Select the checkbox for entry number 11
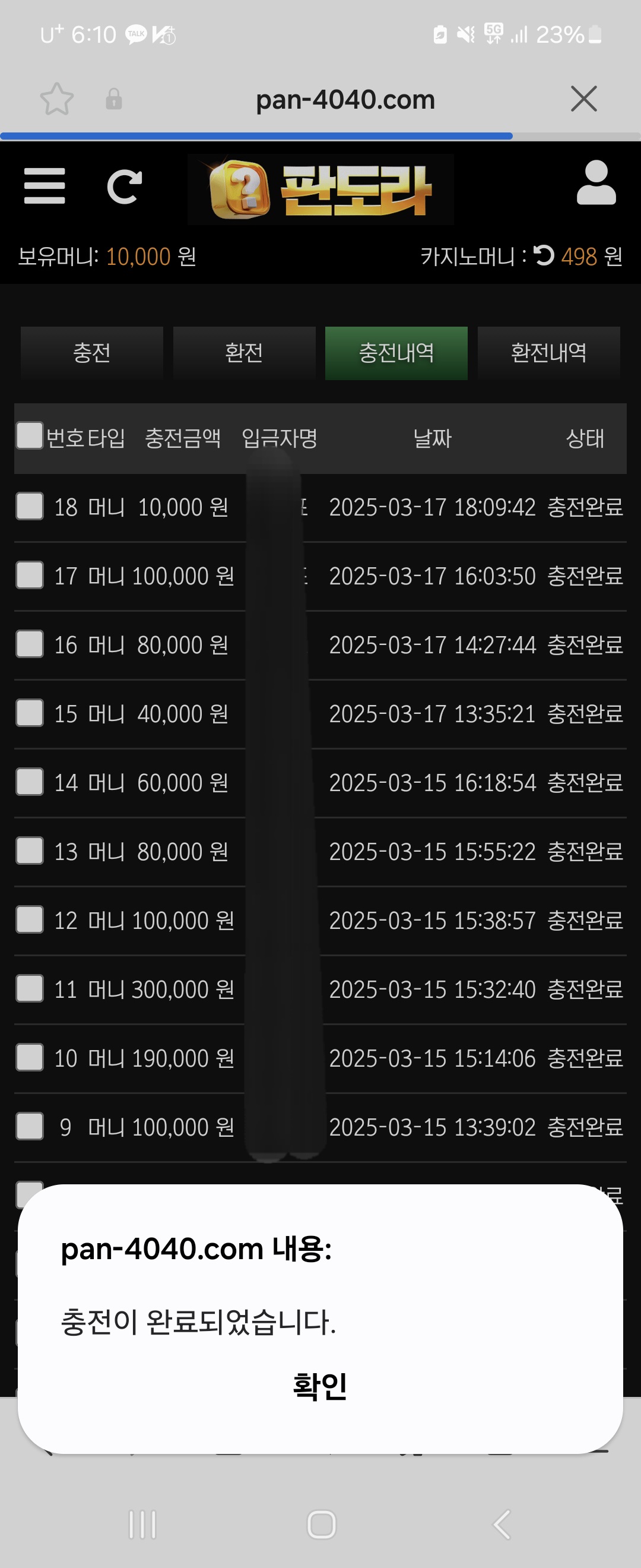Viewport: 641px width, 1568px height. (x=29, y=988)
